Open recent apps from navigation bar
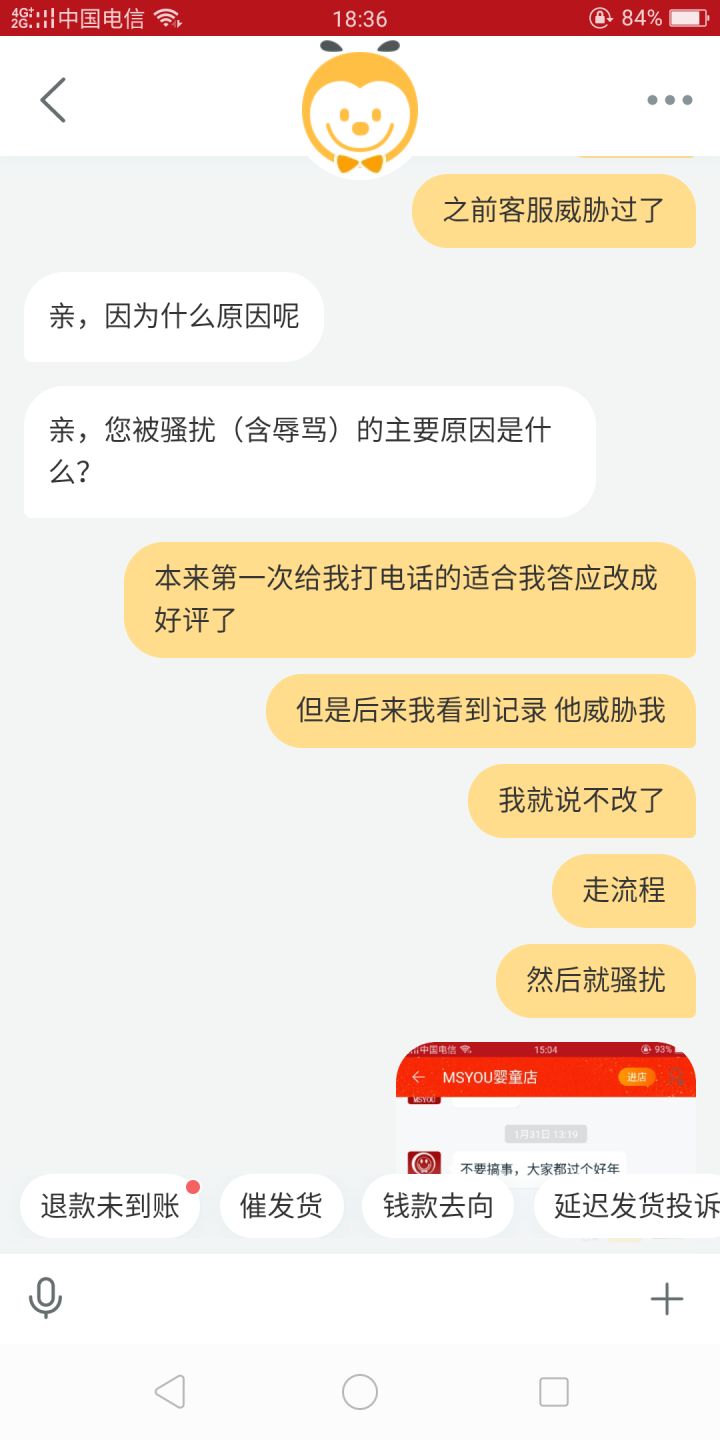720x1440 pixels. click(553, 1391)
